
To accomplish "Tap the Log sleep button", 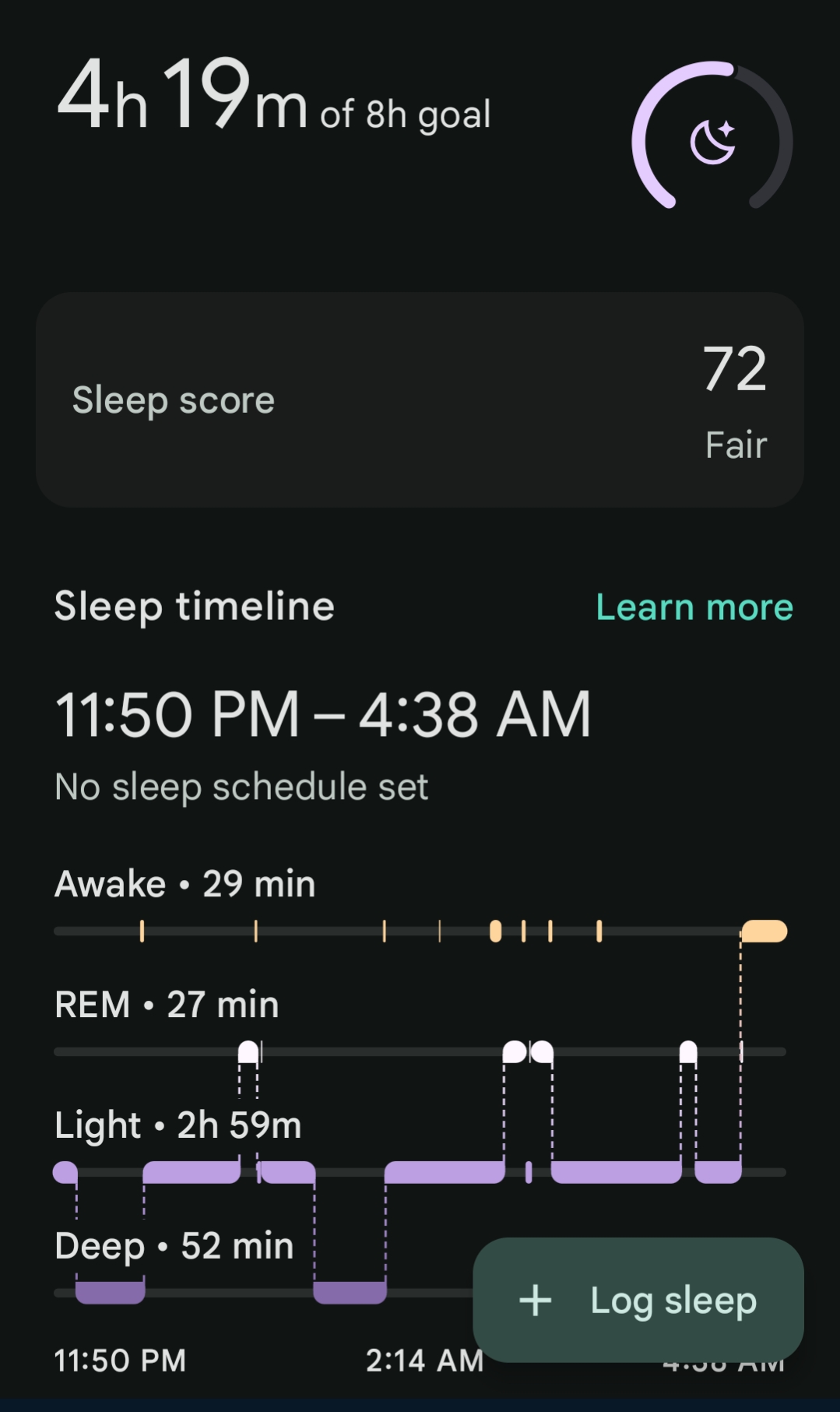I will pos(638,1299).
